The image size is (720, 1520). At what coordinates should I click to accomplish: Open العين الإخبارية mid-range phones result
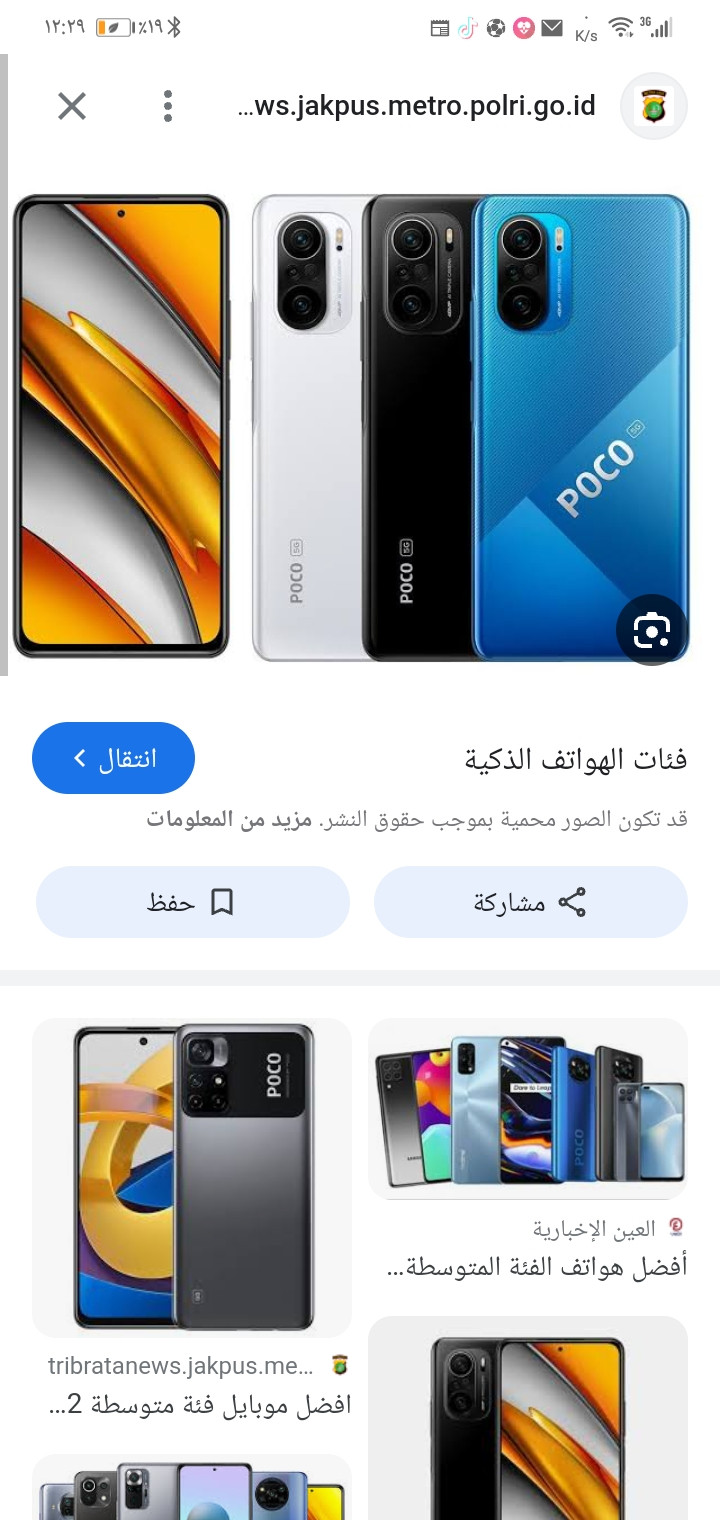point(528,1110)
